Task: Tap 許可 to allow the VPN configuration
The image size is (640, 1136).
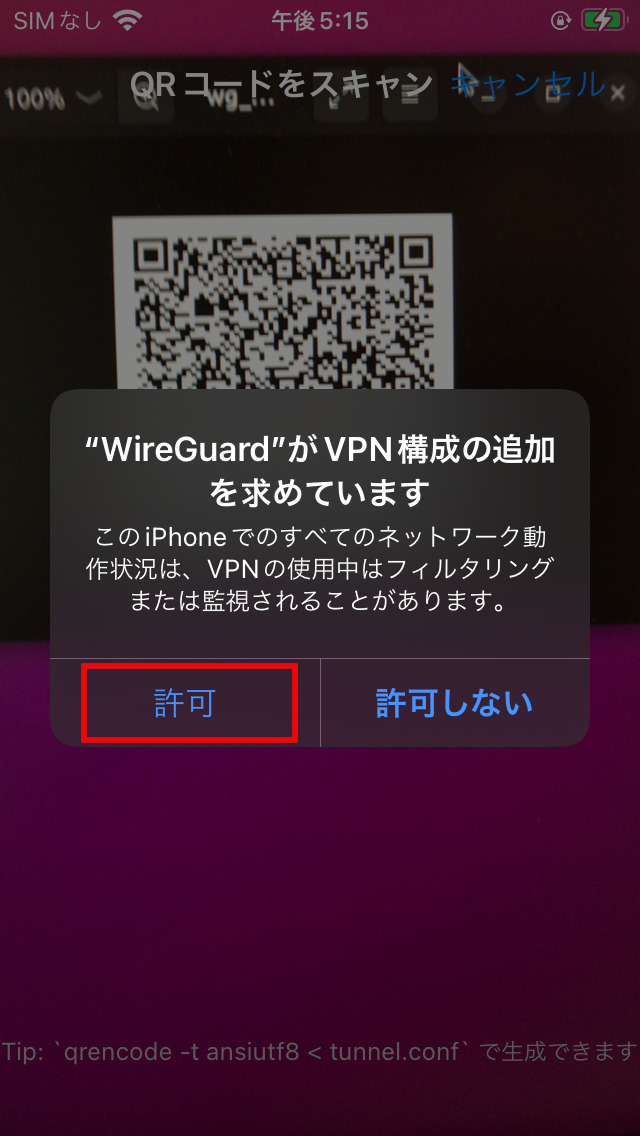Action: click(x=185, y=703)
